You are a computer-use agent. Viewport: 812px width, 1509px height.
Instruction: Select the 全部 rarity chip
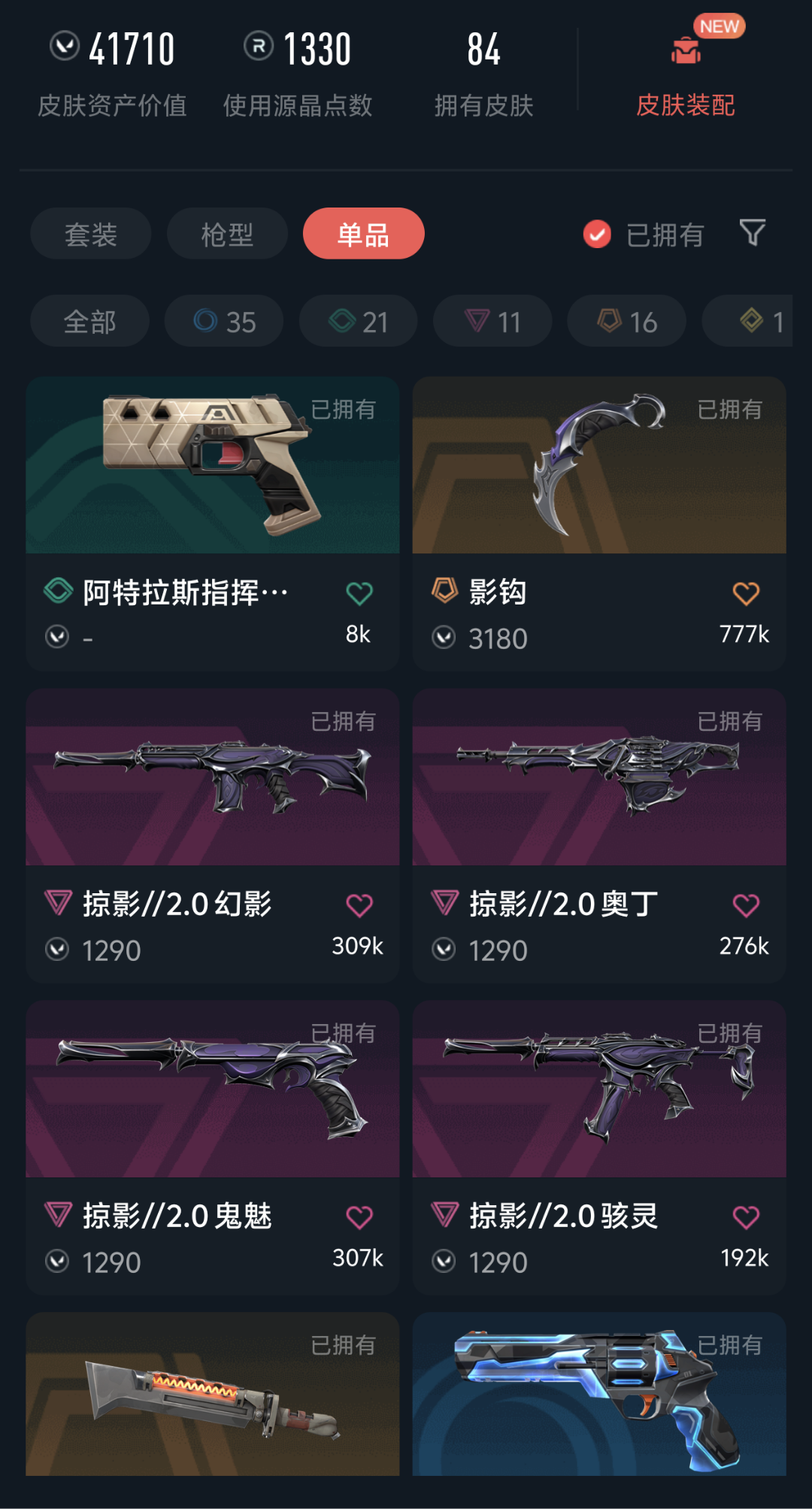pyautogui.click(x=89, y=322)
